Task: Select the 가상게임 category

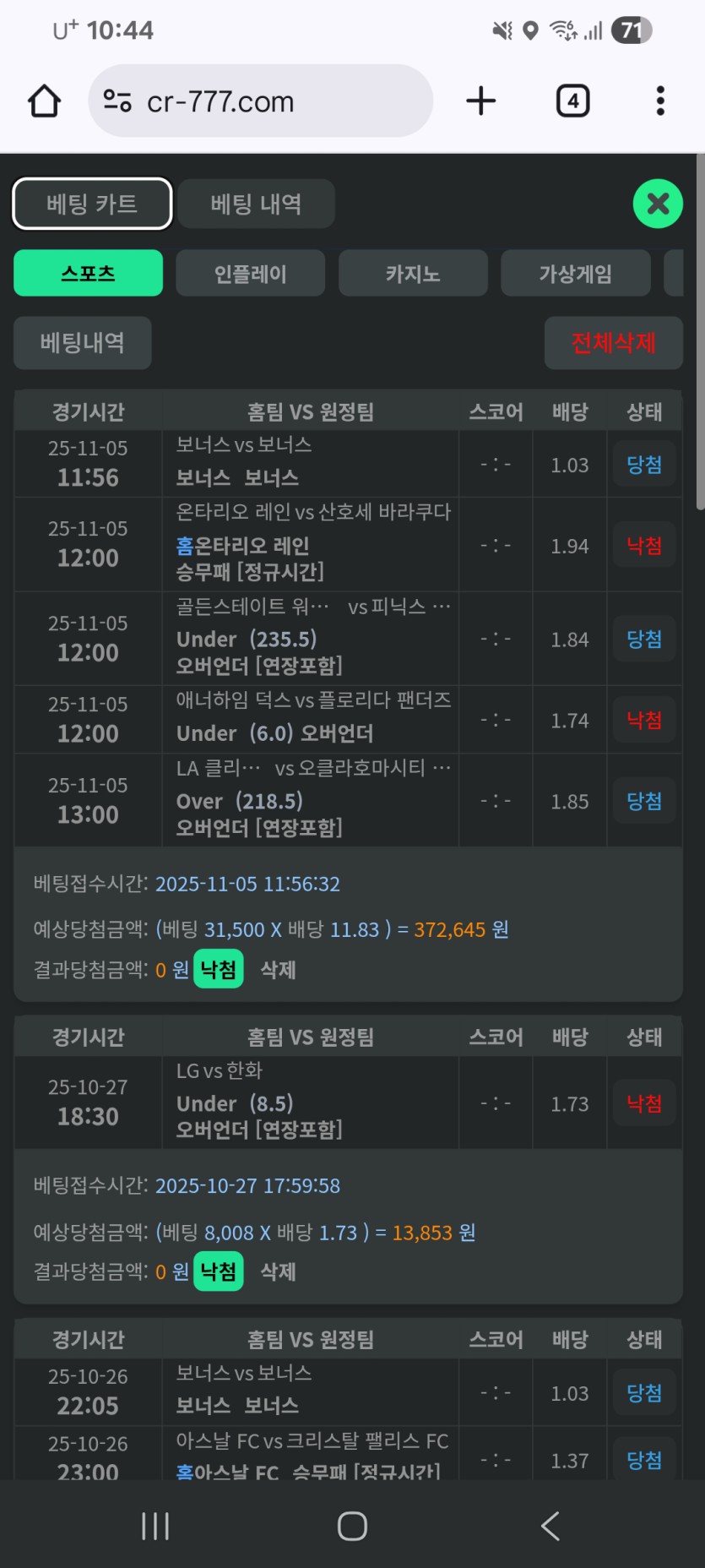Action: coord(575,273)
